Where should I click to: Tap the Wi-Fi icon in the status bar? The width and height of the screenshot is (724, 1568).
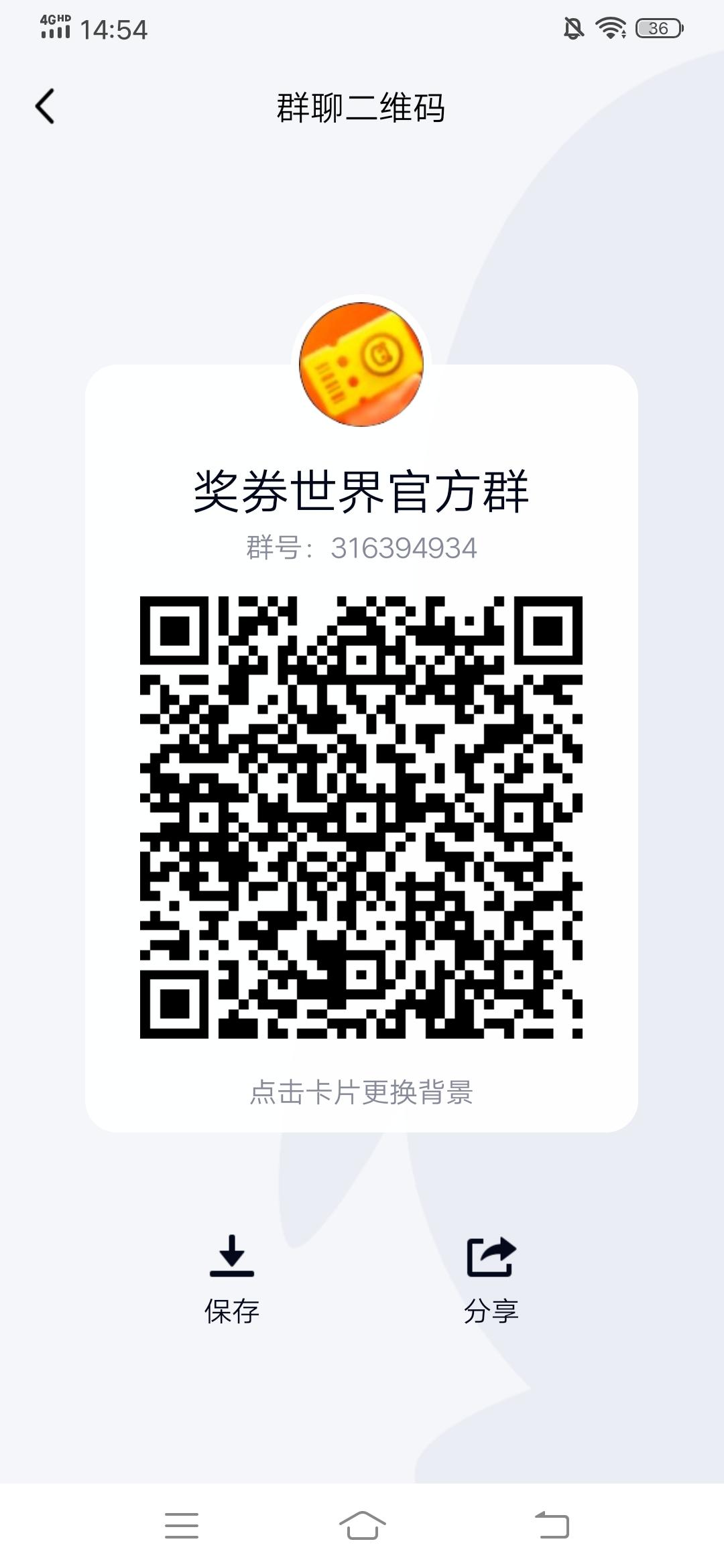(609, 28)
